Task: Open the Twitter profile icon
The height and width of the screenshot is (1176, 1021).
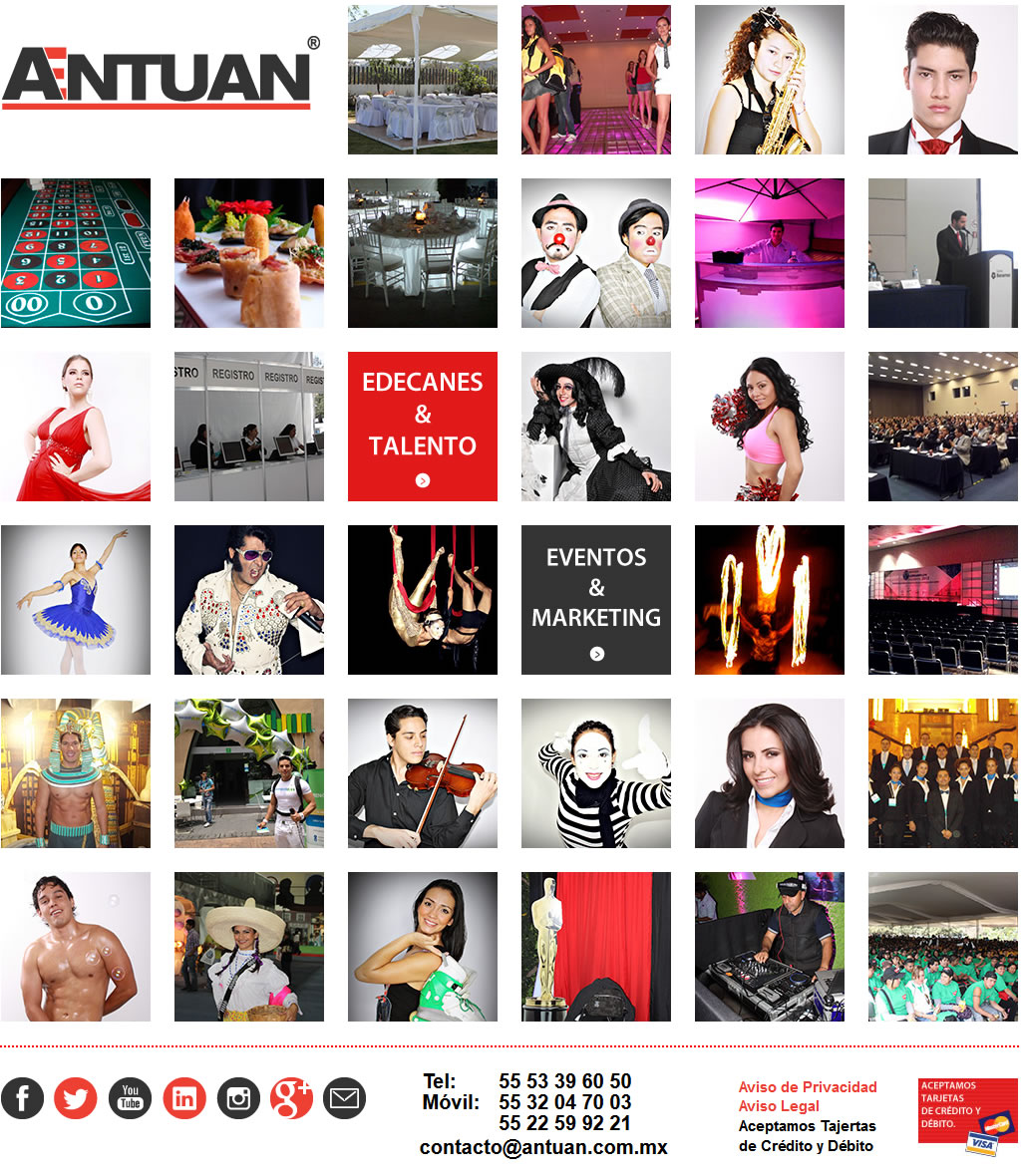Action: [76, 1098]
